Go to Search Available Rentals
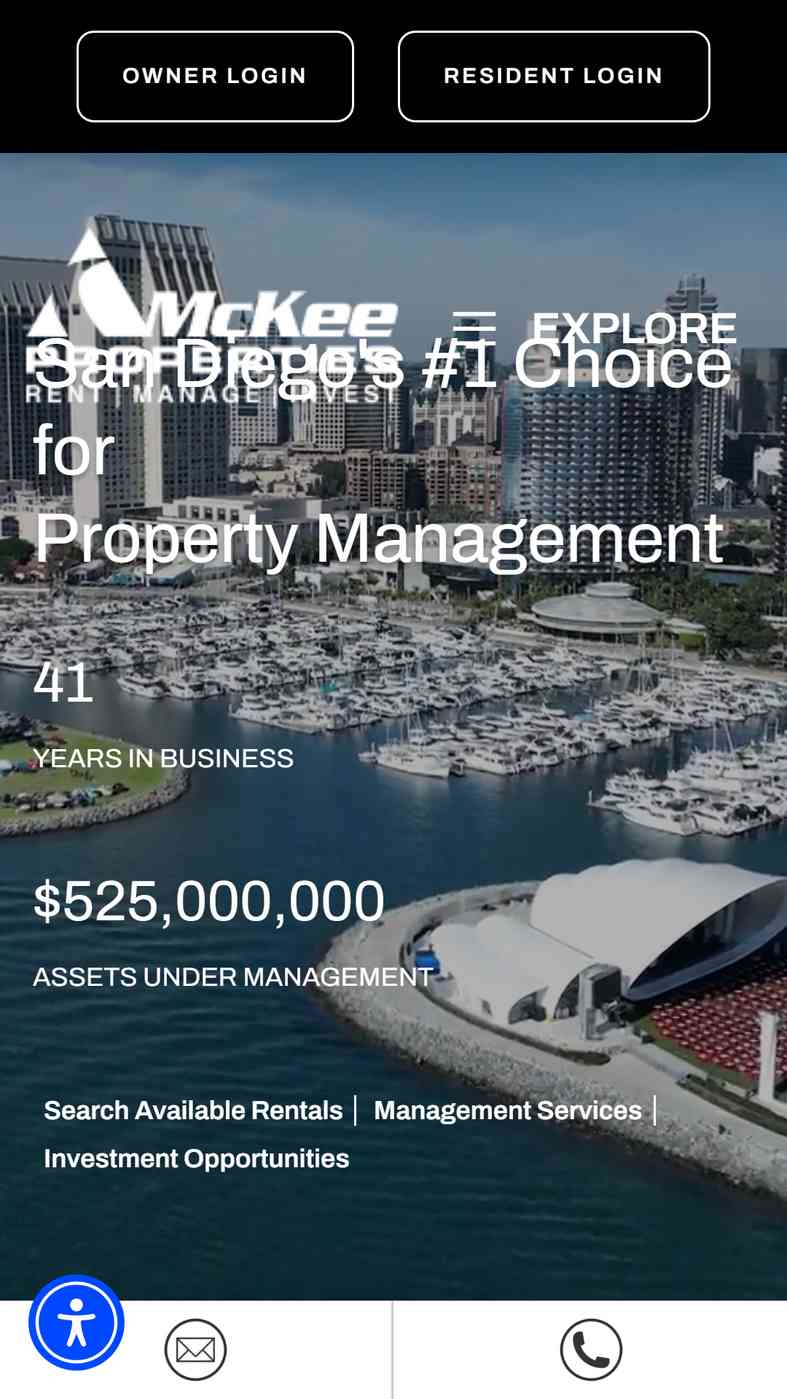This screenshot has width=787, height=1399. (x=193, y=1111)
